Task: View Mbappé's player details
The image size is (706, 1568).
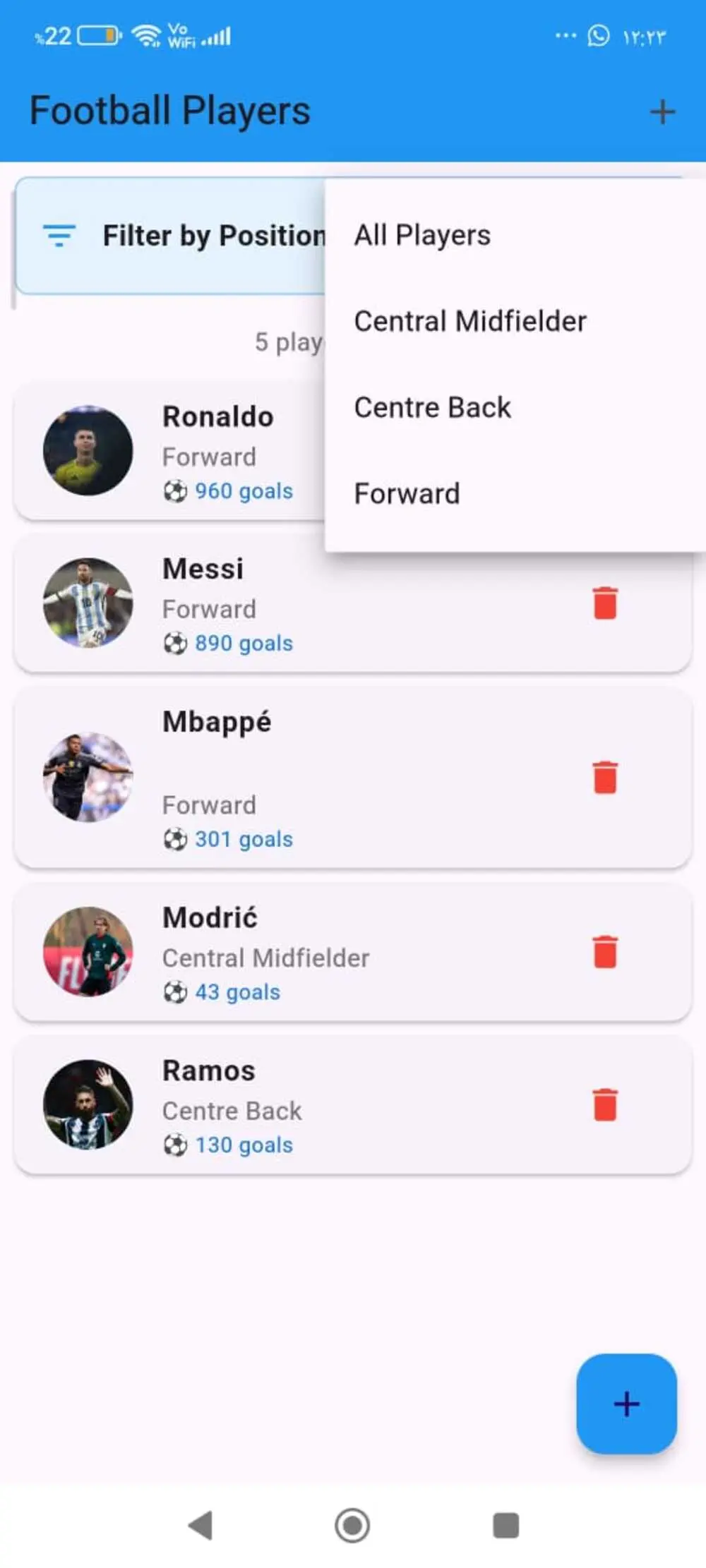Action: coord(353,778)
